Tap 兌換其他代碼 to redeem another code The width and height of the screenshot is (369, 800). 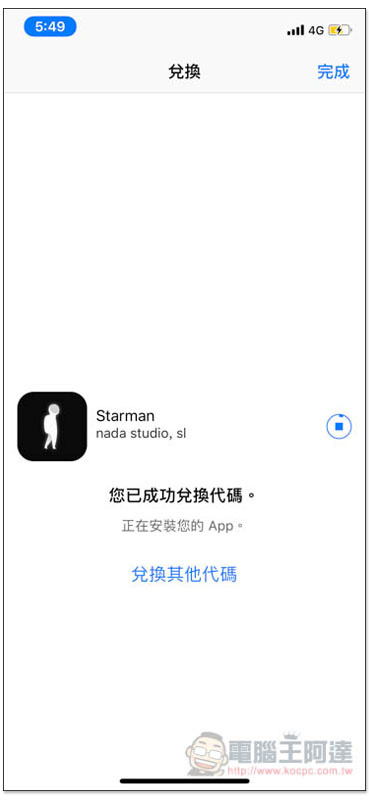184,574
